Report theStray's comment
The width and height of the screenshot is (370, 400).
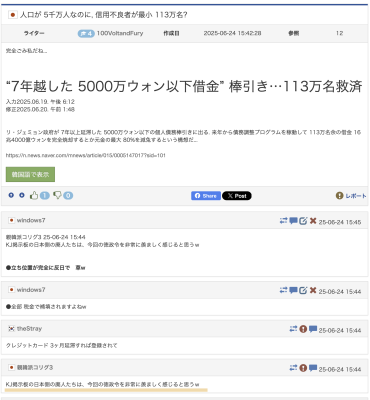pyautogui.click(x=303, y=329)
